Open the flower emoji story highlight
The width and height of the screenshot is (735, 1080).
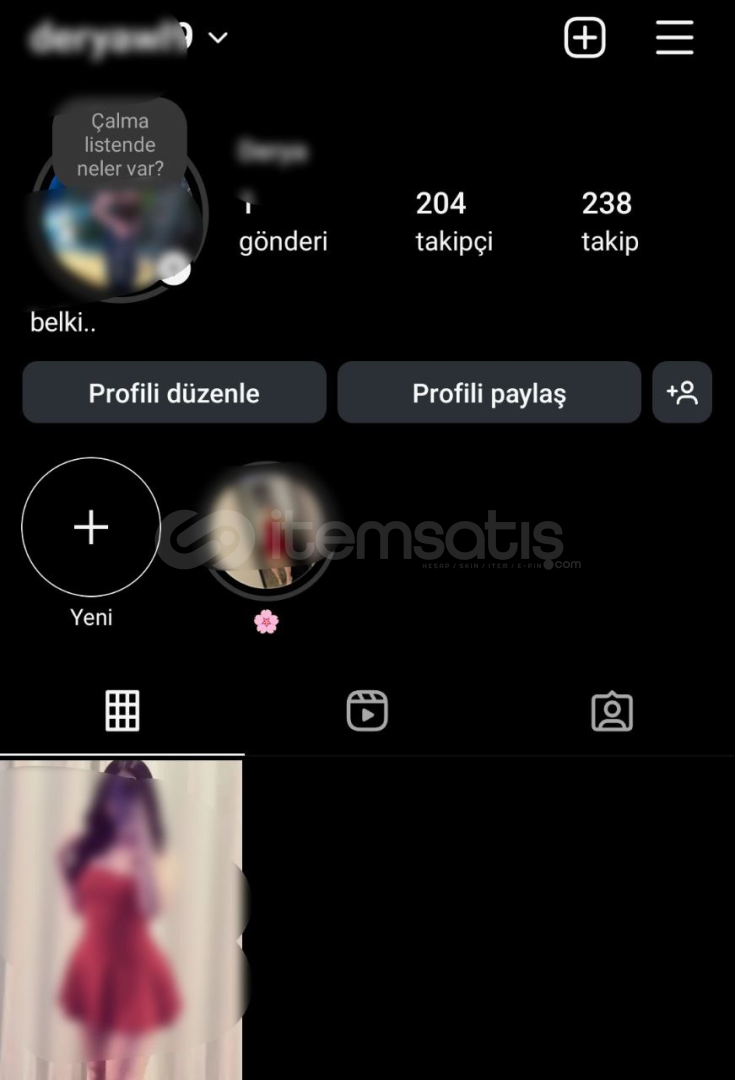266,530
